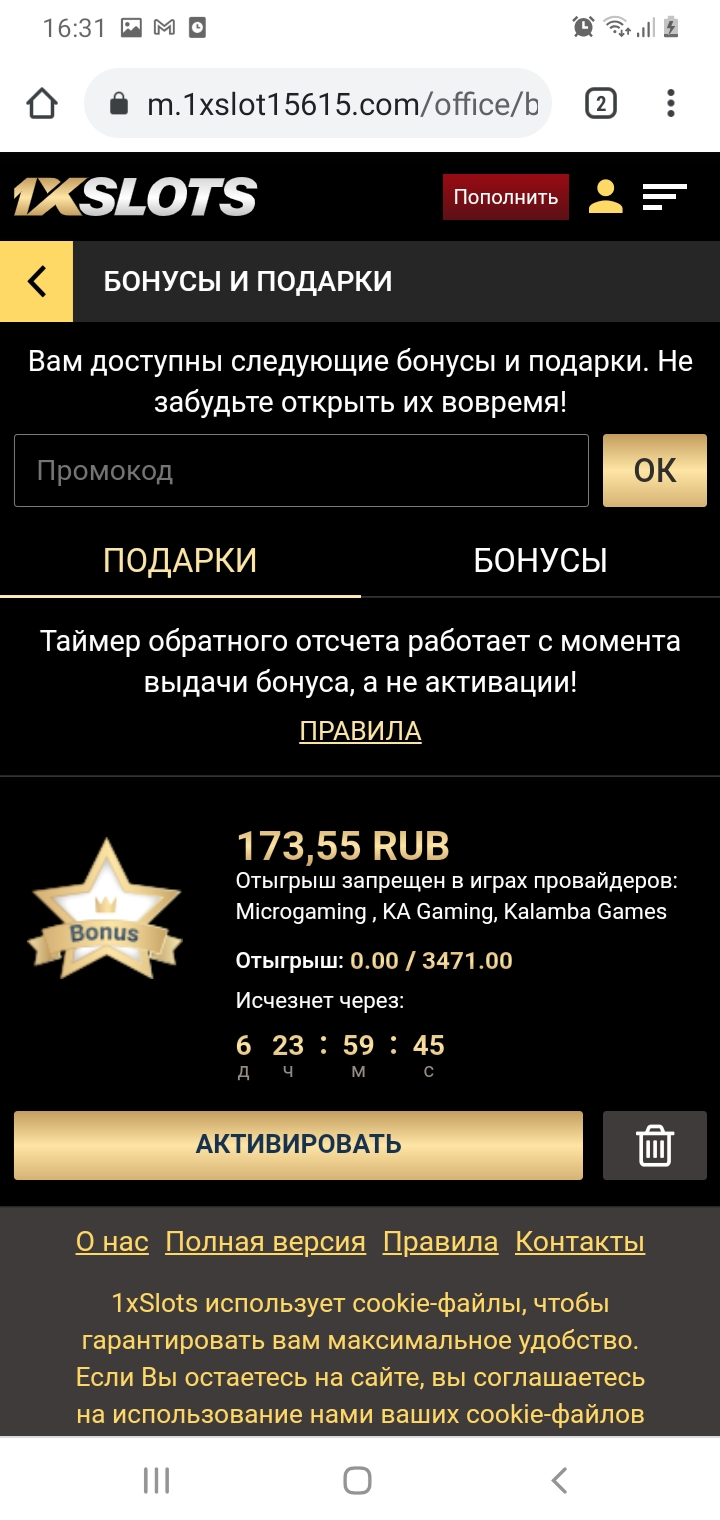
Task: Click inside the Промокод input field
Action: [x=300, y=470]
